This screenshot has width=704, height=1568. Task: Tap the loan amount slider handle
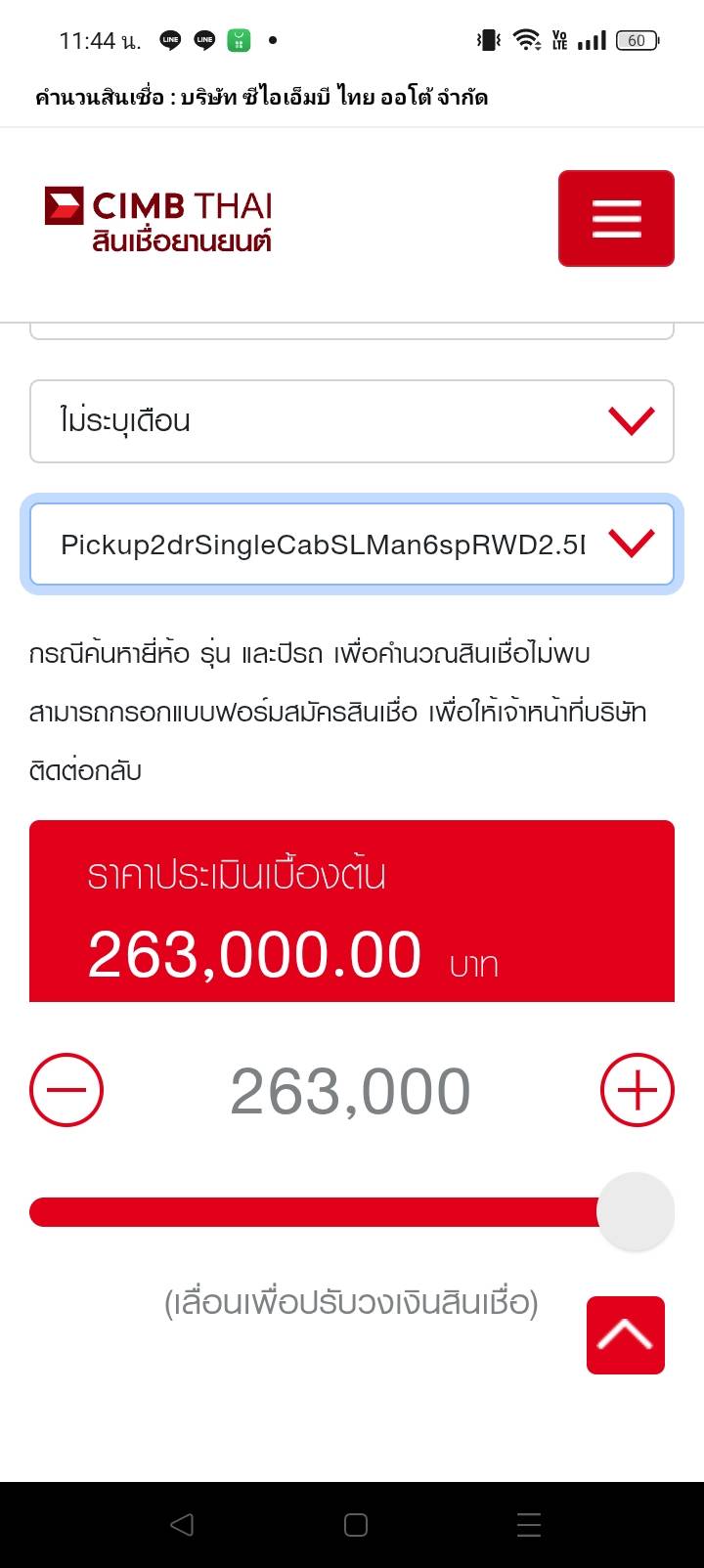pyautogui.click(x=636, y=1211)
